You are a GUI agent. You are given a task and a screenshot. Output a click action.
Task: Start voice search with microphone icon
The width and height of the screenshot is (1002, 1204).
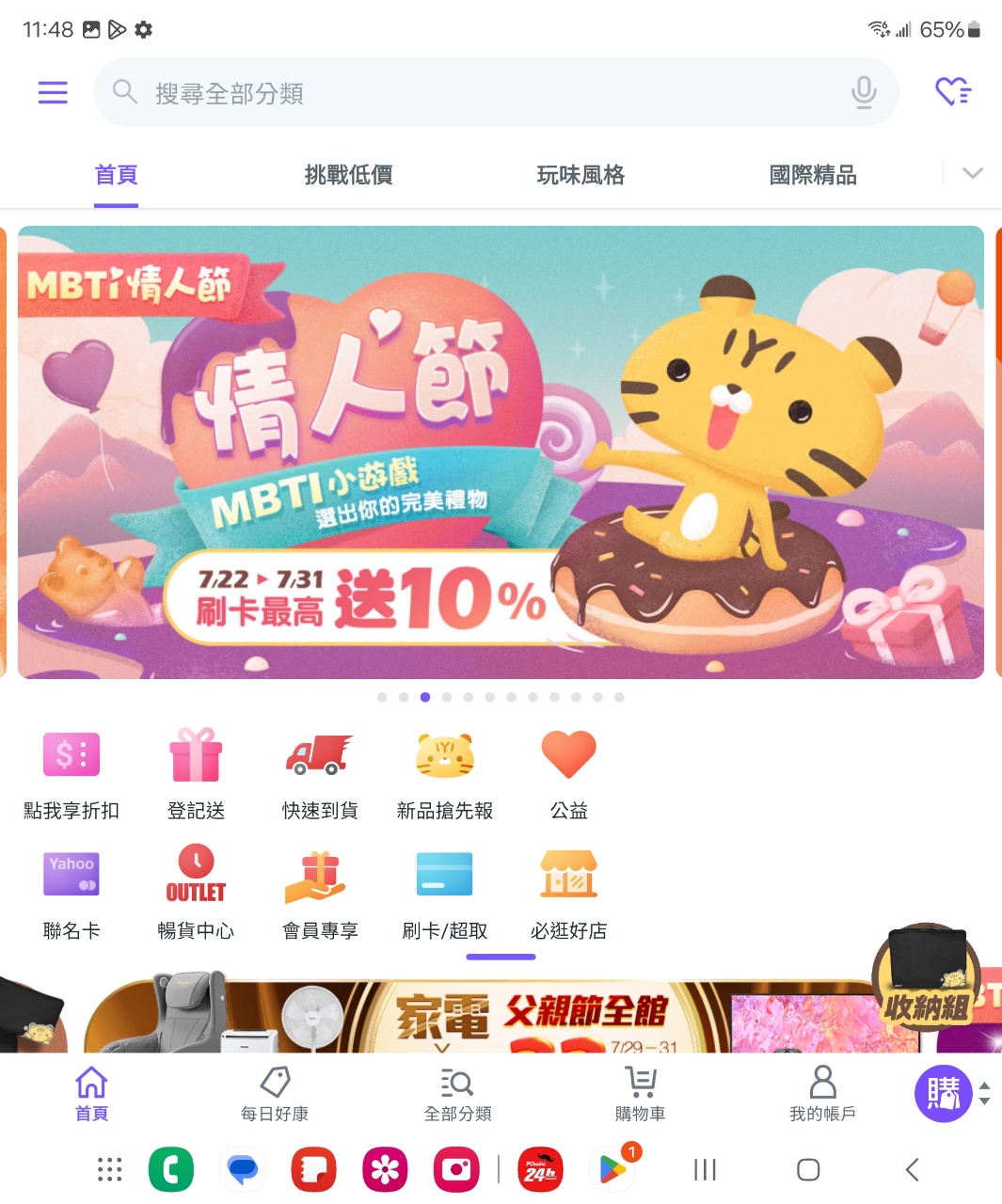point(863,92)
